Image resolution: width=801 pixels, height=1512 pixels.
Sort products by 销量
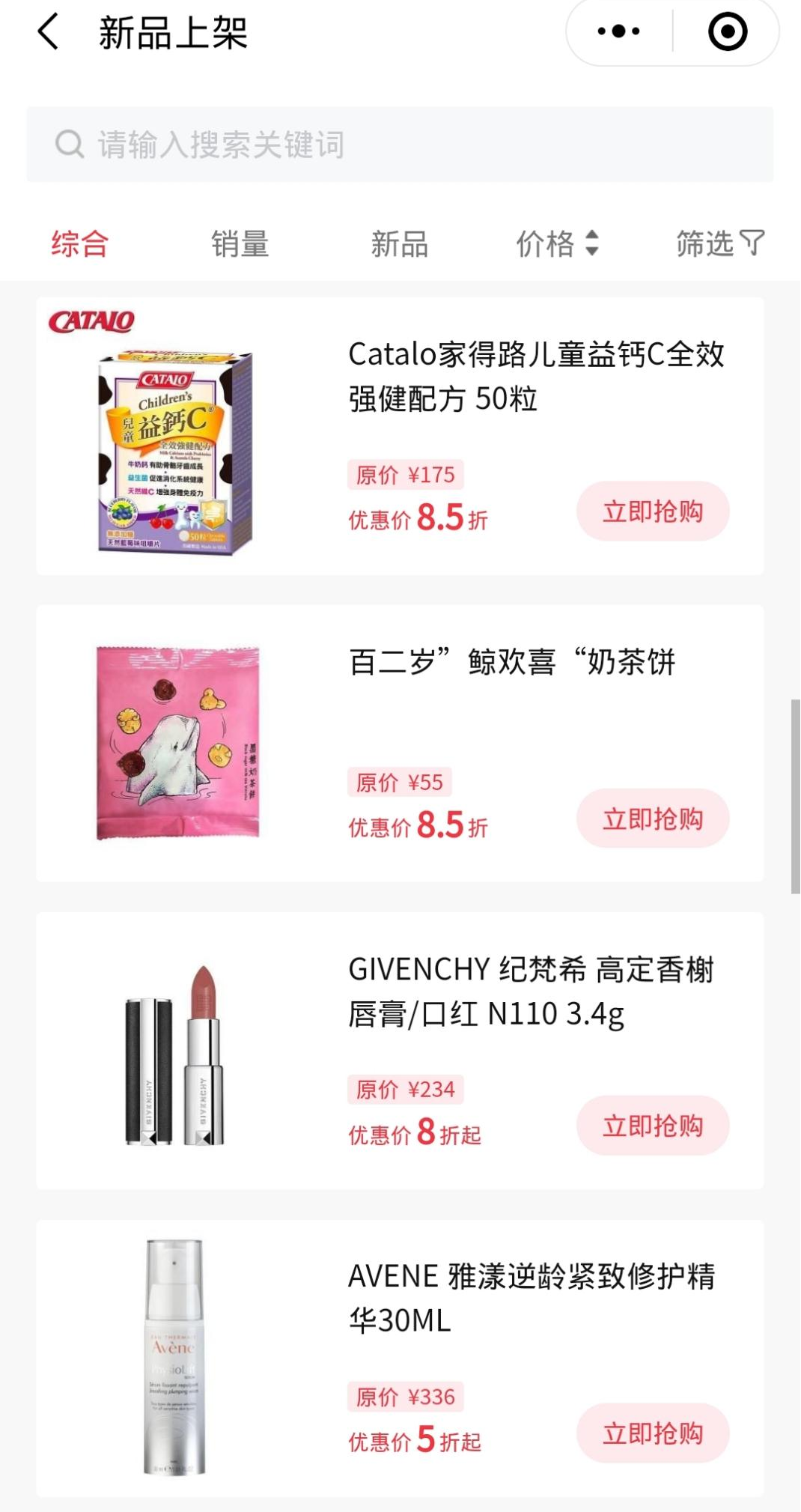240,244
